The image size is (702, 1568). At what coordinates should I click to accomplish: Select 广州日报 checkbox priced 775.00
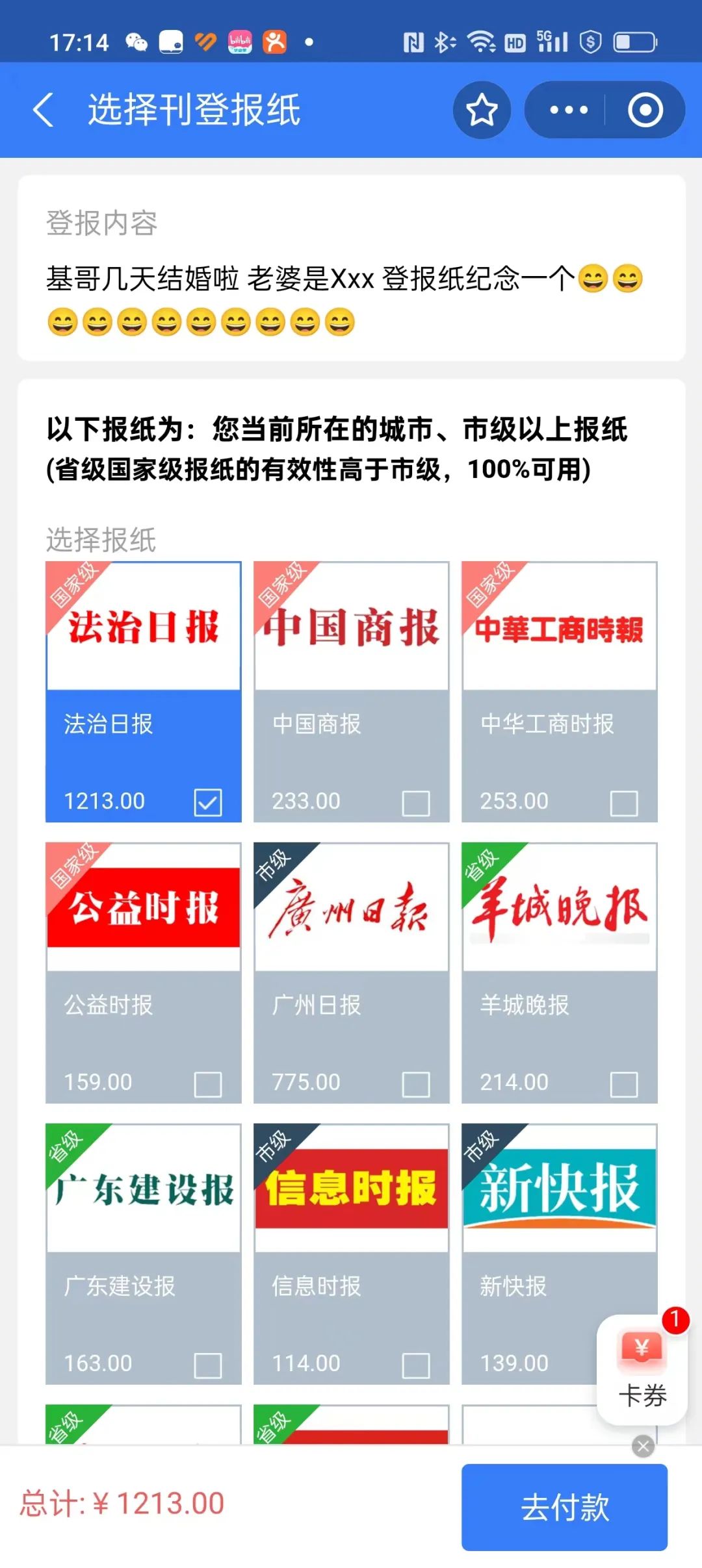click(416, 1084)
